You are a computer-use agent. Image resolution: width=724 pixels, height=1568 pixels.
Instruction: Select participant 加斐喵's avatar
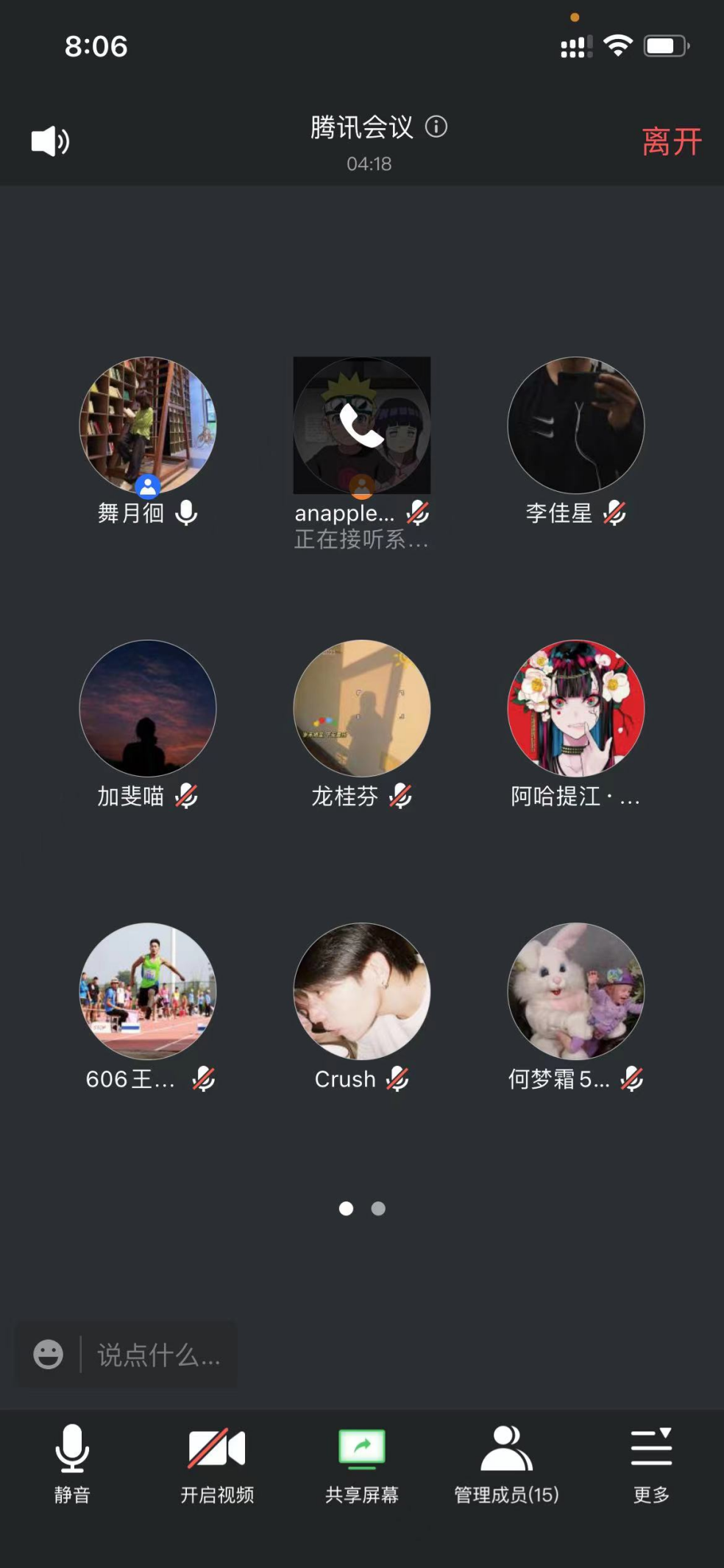pyautogui.click(x=148, y=707)
